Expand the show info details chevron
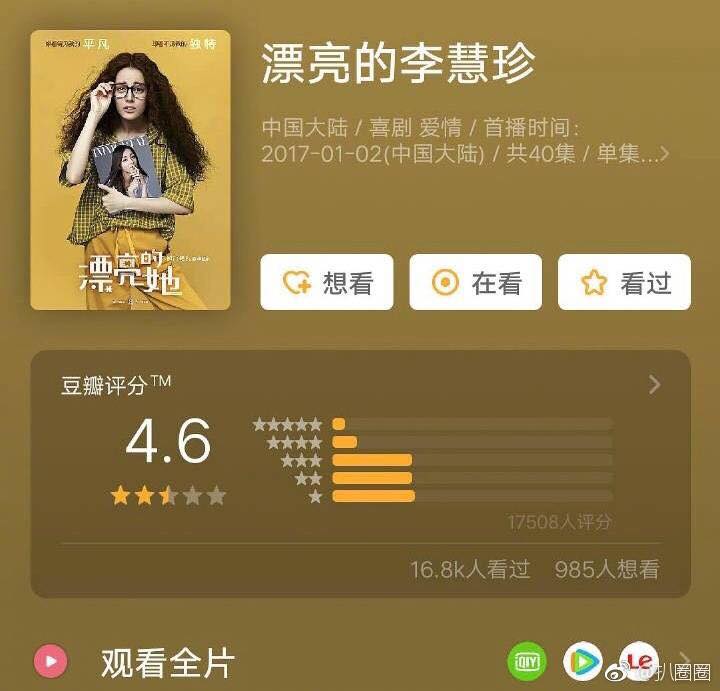The width and height of the screenshot is (720, 691). click(x=663, y=155)
